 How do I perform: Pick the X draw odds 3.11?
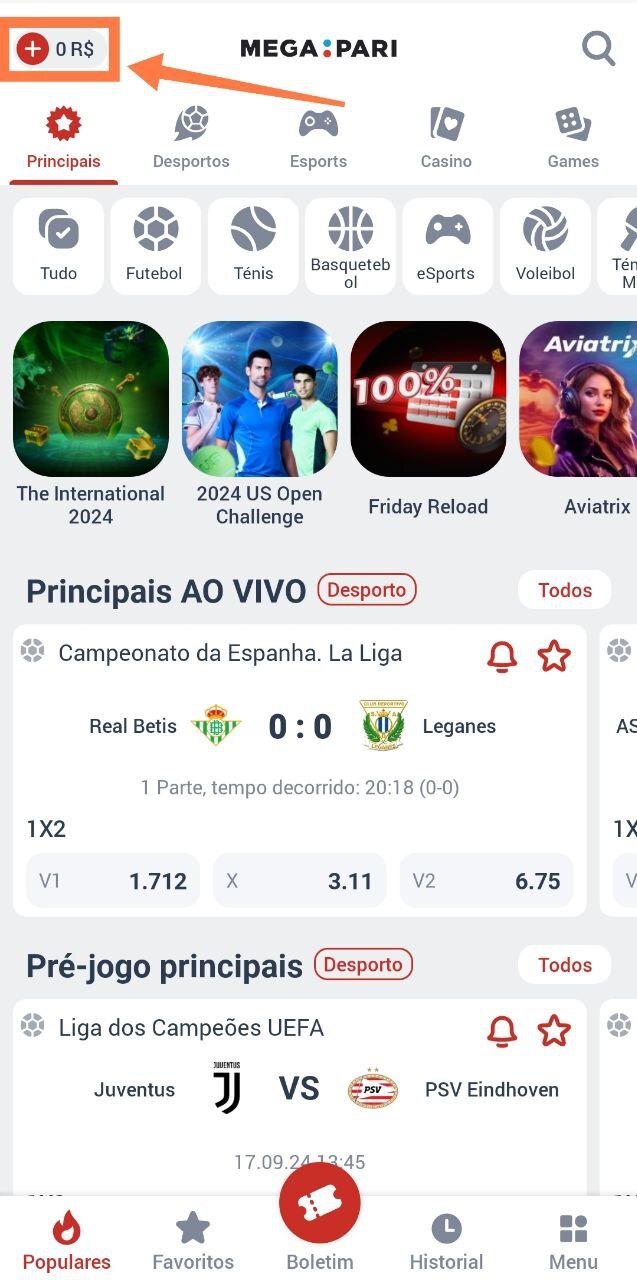point(299,881)
